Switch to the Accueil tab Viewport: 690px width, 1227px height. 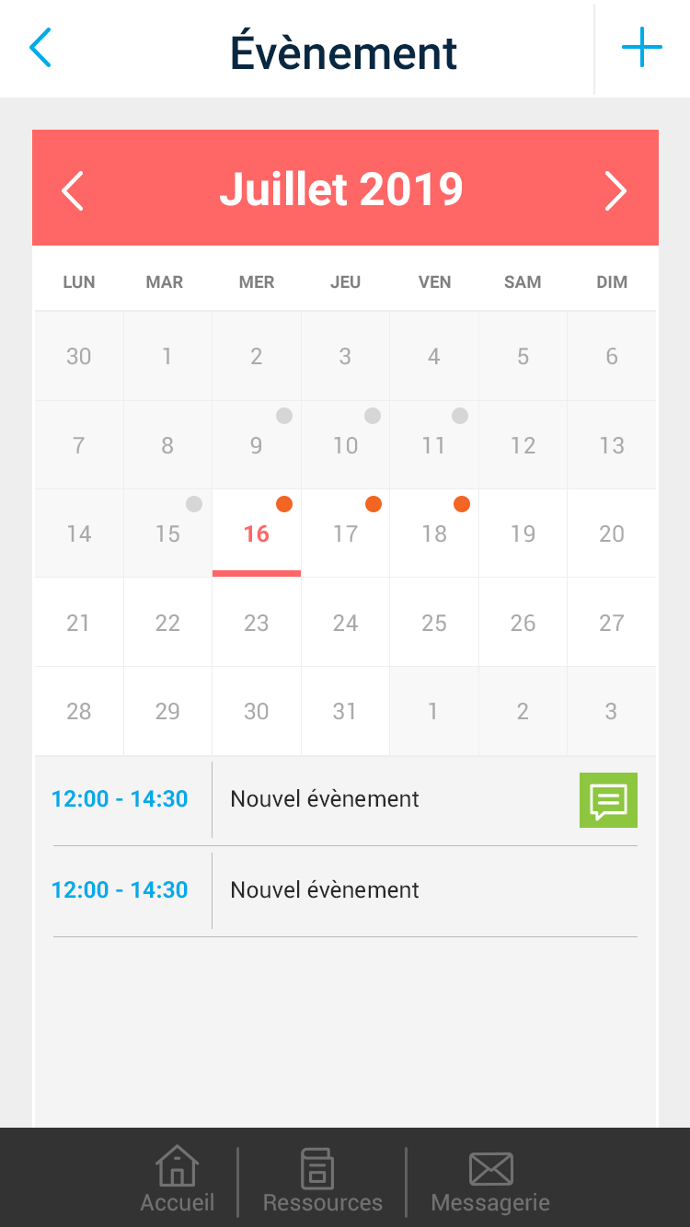point(177,1180)
